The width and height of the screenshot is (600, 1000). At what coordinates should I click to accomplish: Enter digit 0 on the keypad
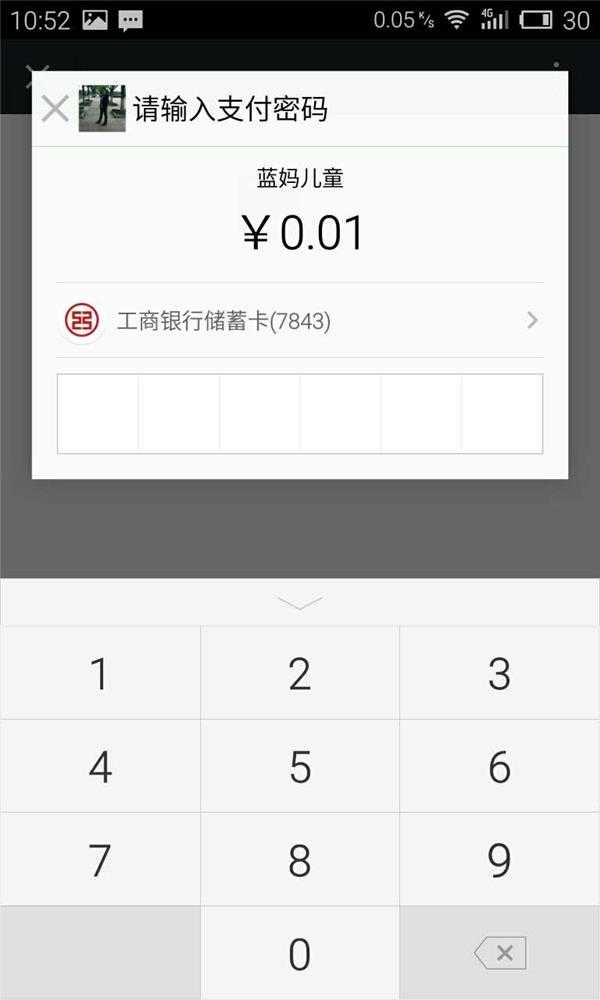point(300,953)
